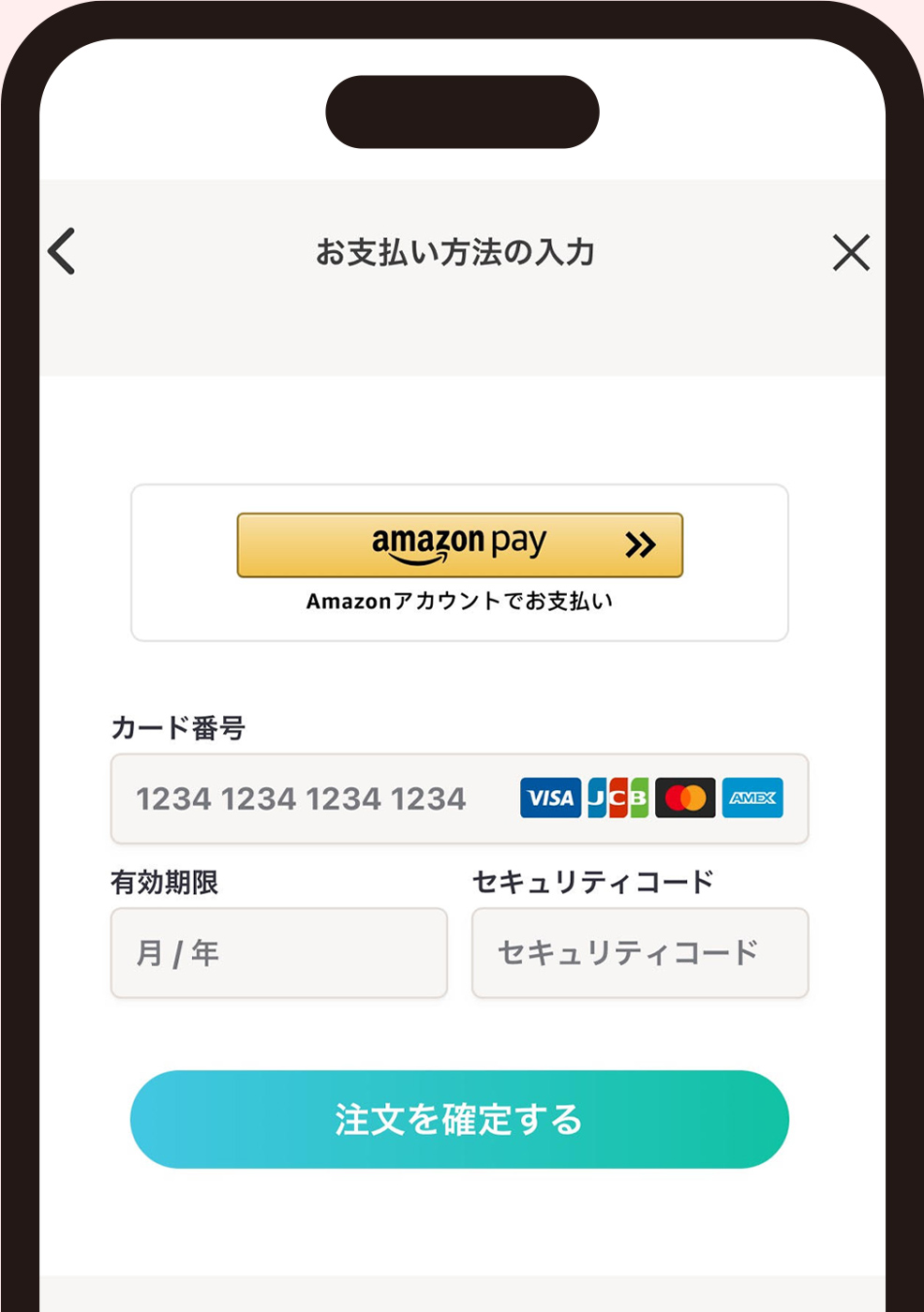Select the Mastercard payment icon
Image resolution: width=924 pixels, height=1312 pixels.
coord(685,798)
